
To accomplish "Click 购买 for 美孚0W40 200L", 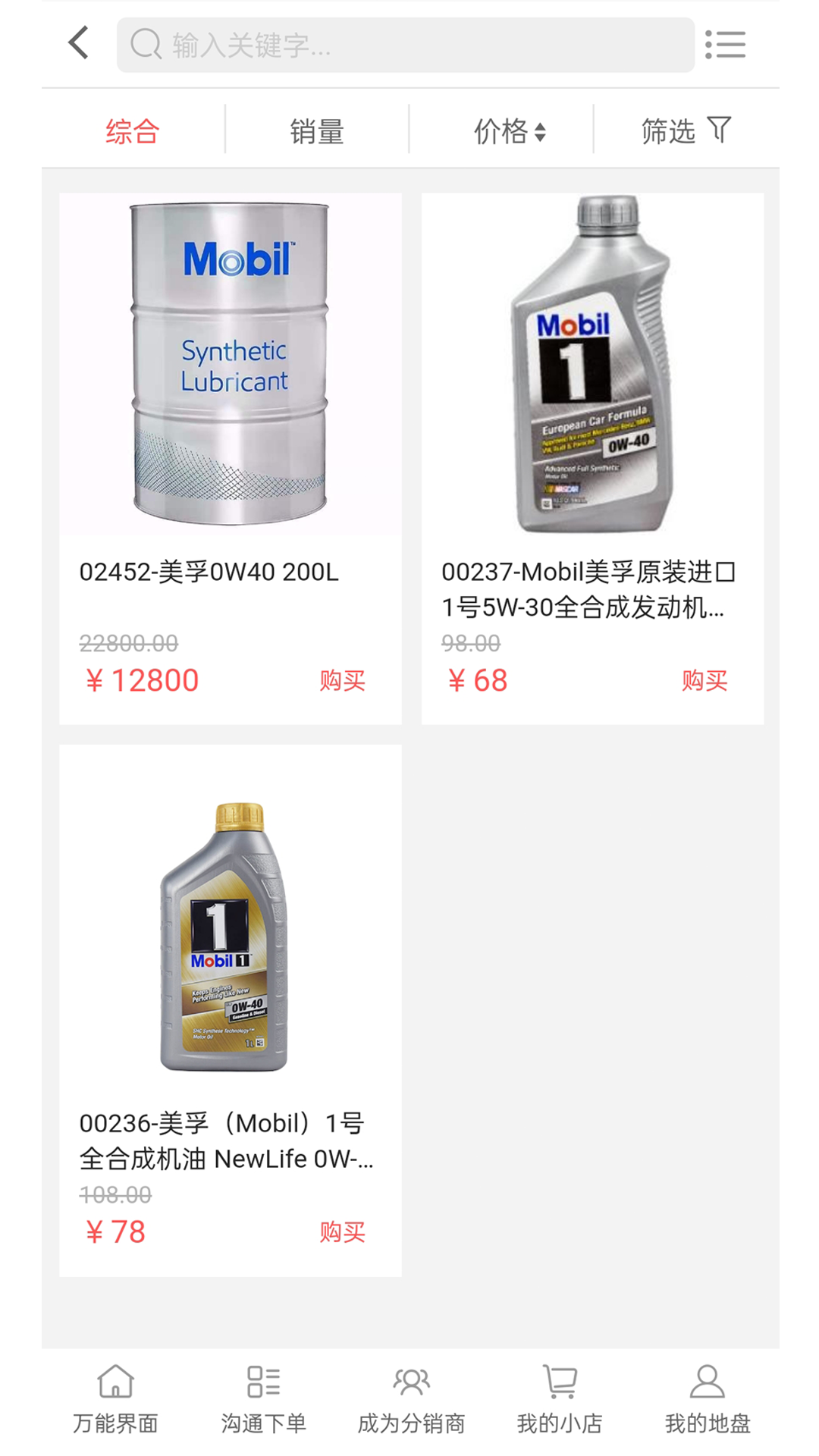I will (x=342, y=681).
